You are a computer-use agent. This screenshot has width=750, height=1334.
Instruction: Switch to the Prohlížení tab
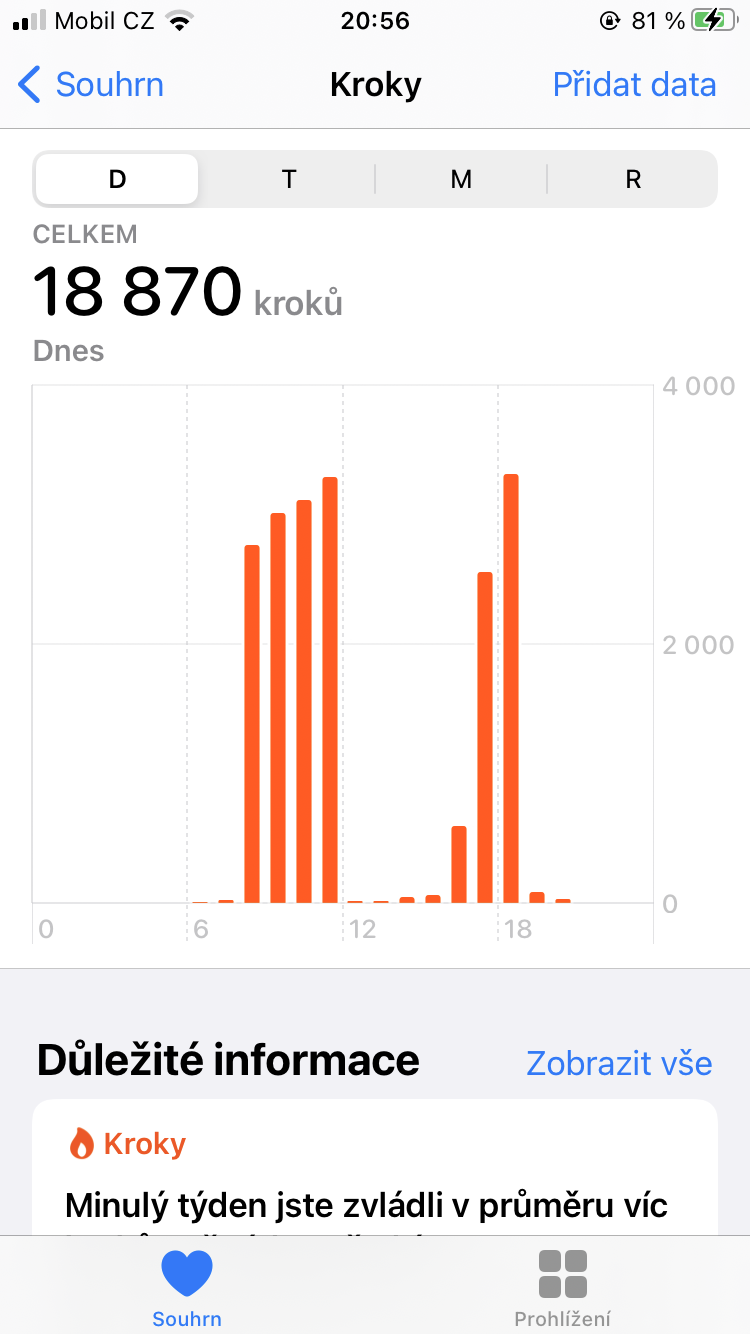[x=562, y=1287]
